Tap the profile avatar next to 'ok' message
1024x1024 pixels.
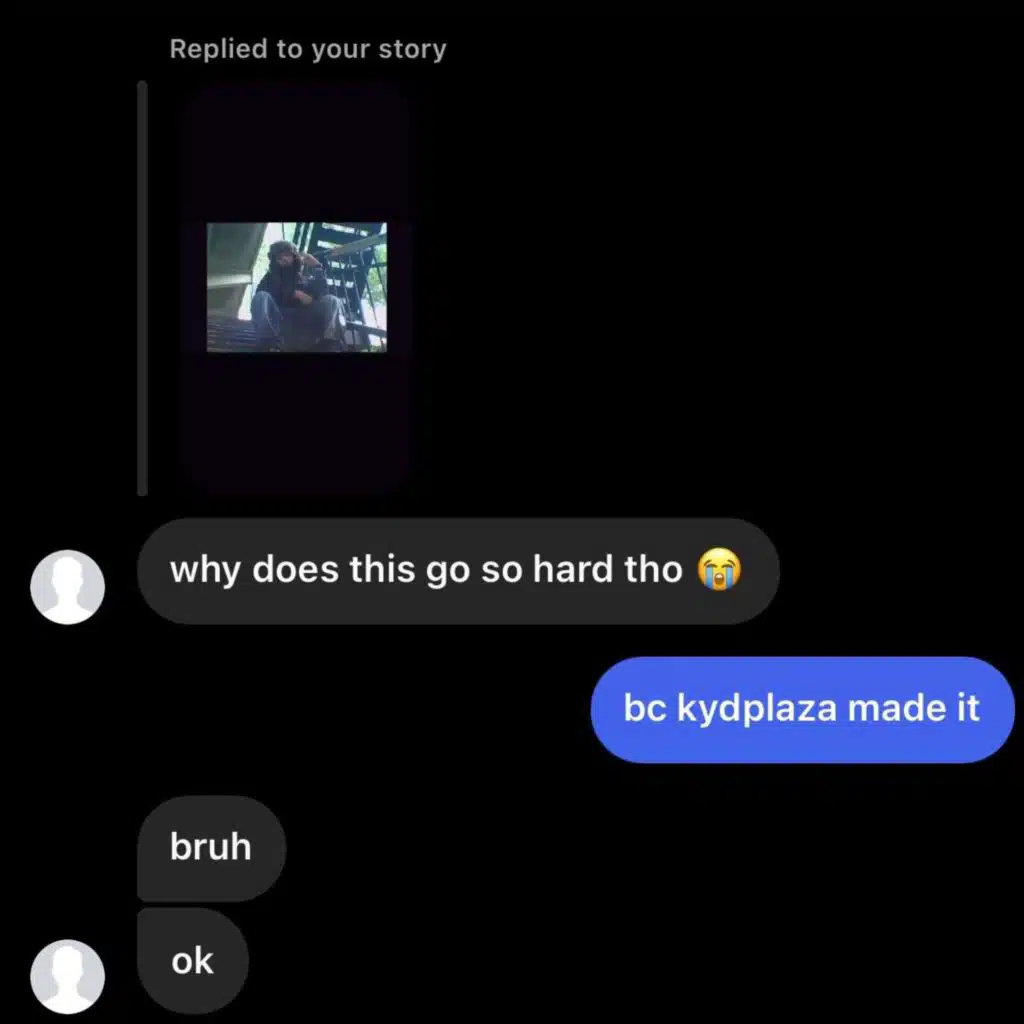(67, 976)
